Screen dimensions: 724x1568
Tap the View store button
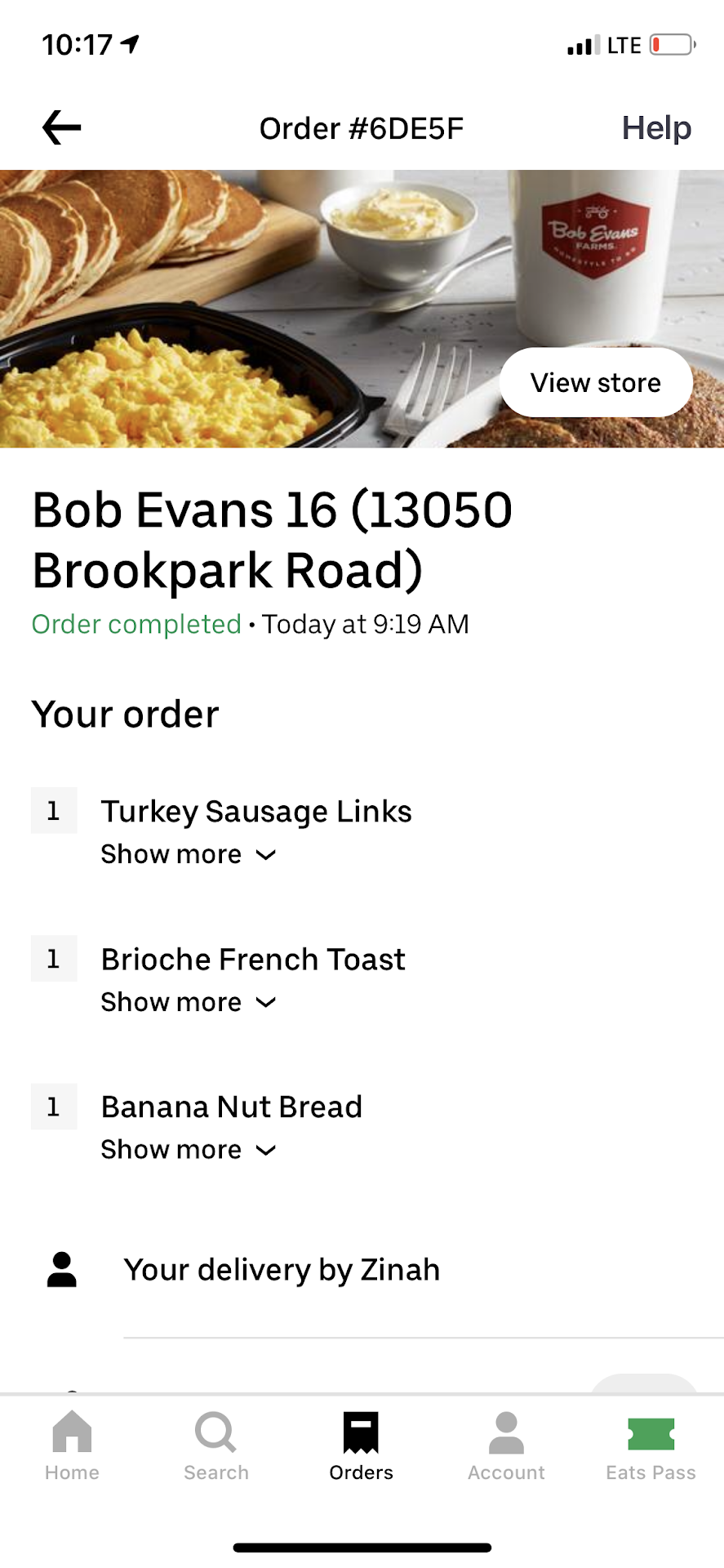[x=596, y=382]
